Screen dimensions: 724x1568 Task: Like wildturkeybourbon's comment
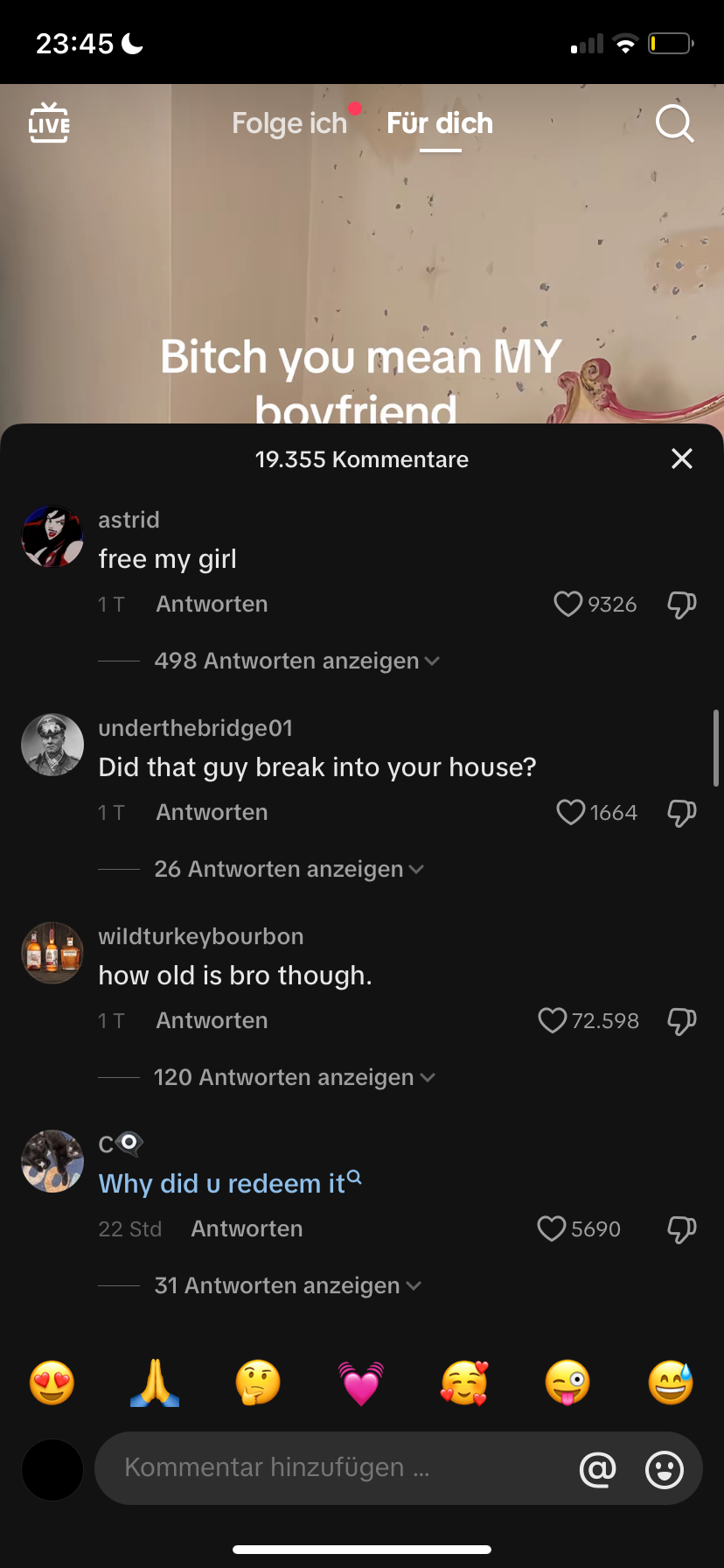coord(553,1020)
